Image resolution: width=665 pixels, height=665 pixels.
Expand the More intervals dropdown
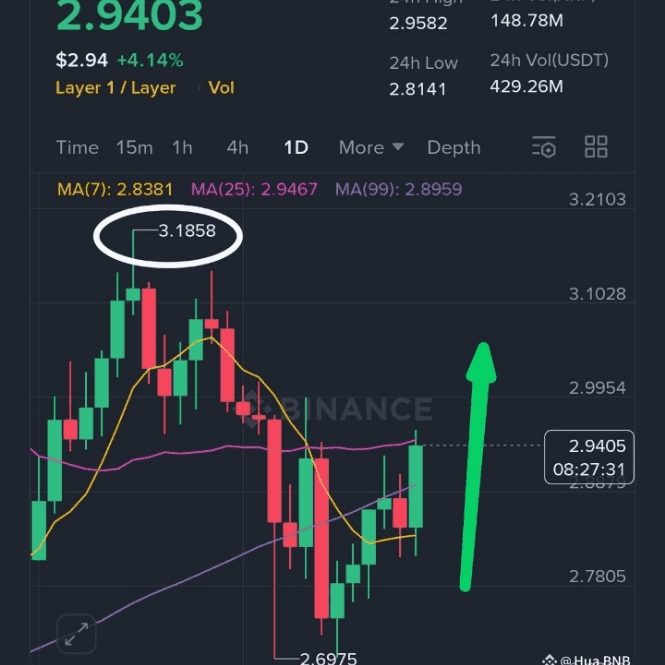371,148
